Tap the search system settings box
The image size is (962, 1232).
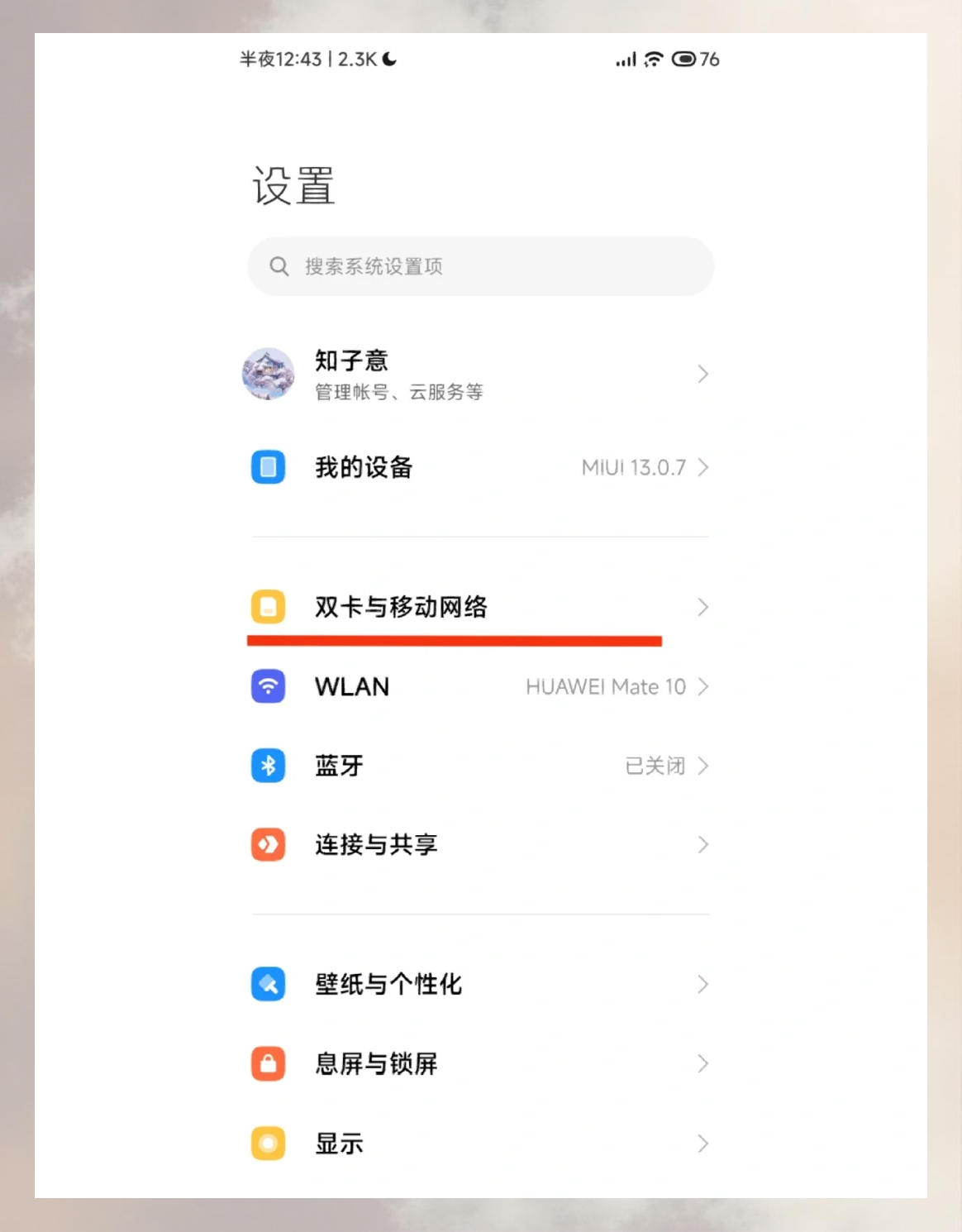pyautogui.click(x=480, y=266)
